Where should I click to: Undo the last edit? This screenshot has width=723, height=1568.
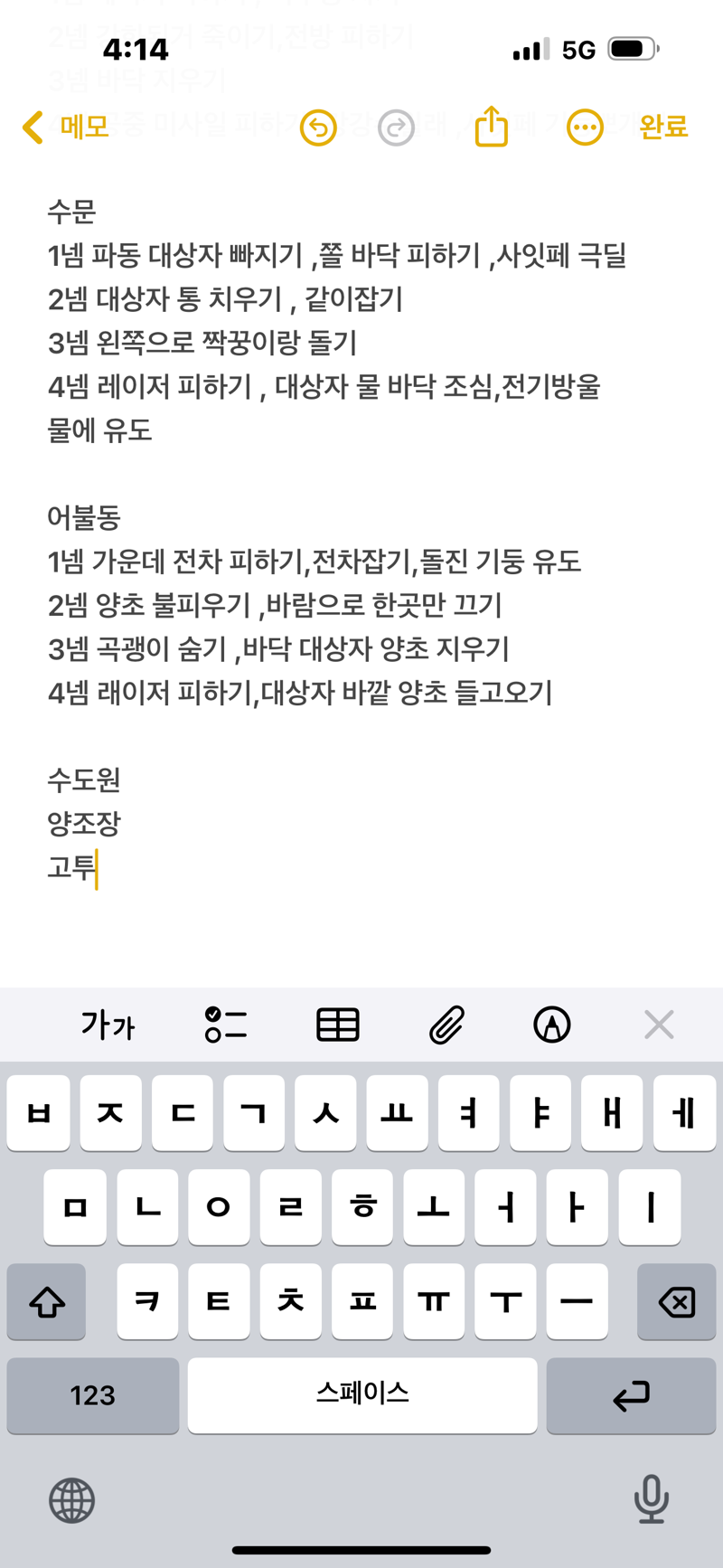point(318,128)
